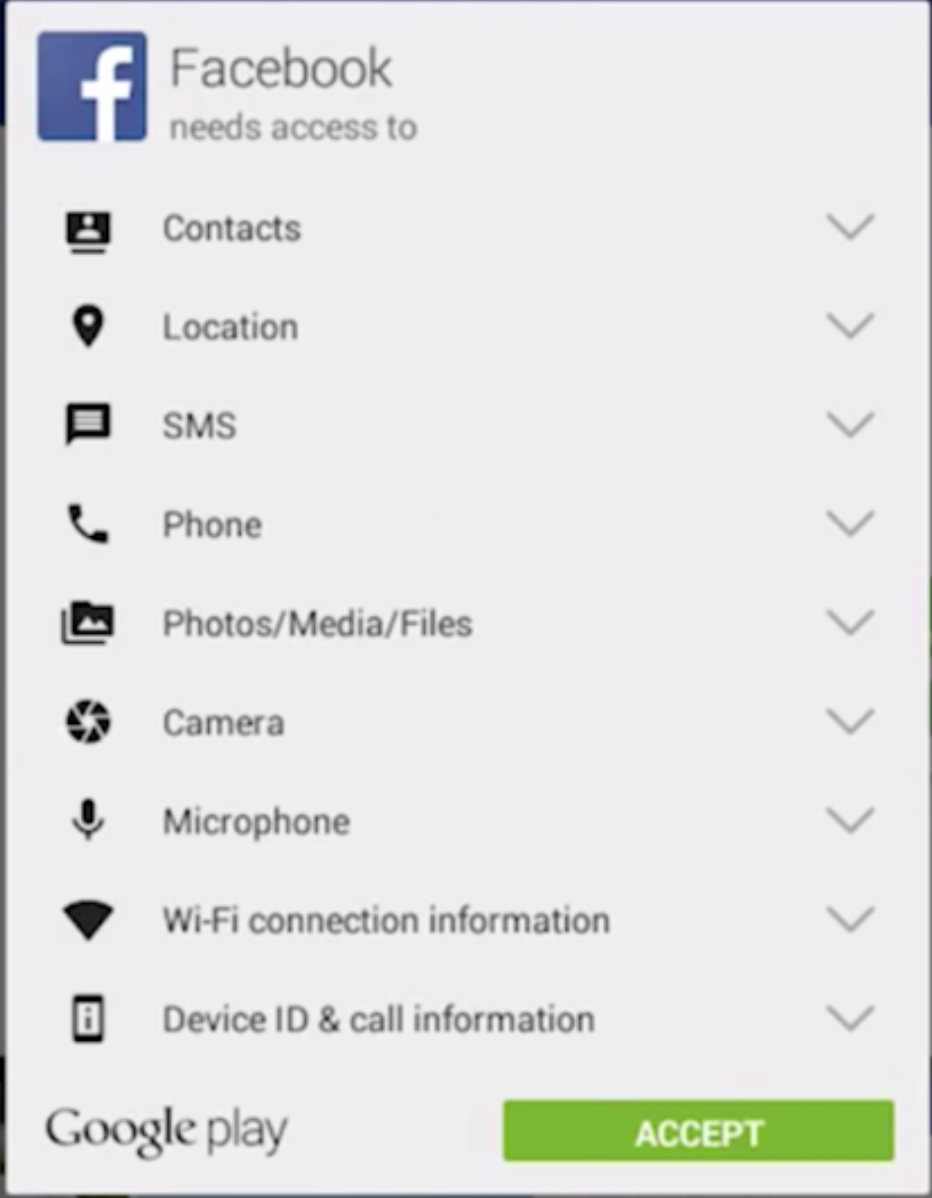This screenshot has width=932, height=1198.
Task: Expand the Contacts permission details
Action: [x=850, y=228]
